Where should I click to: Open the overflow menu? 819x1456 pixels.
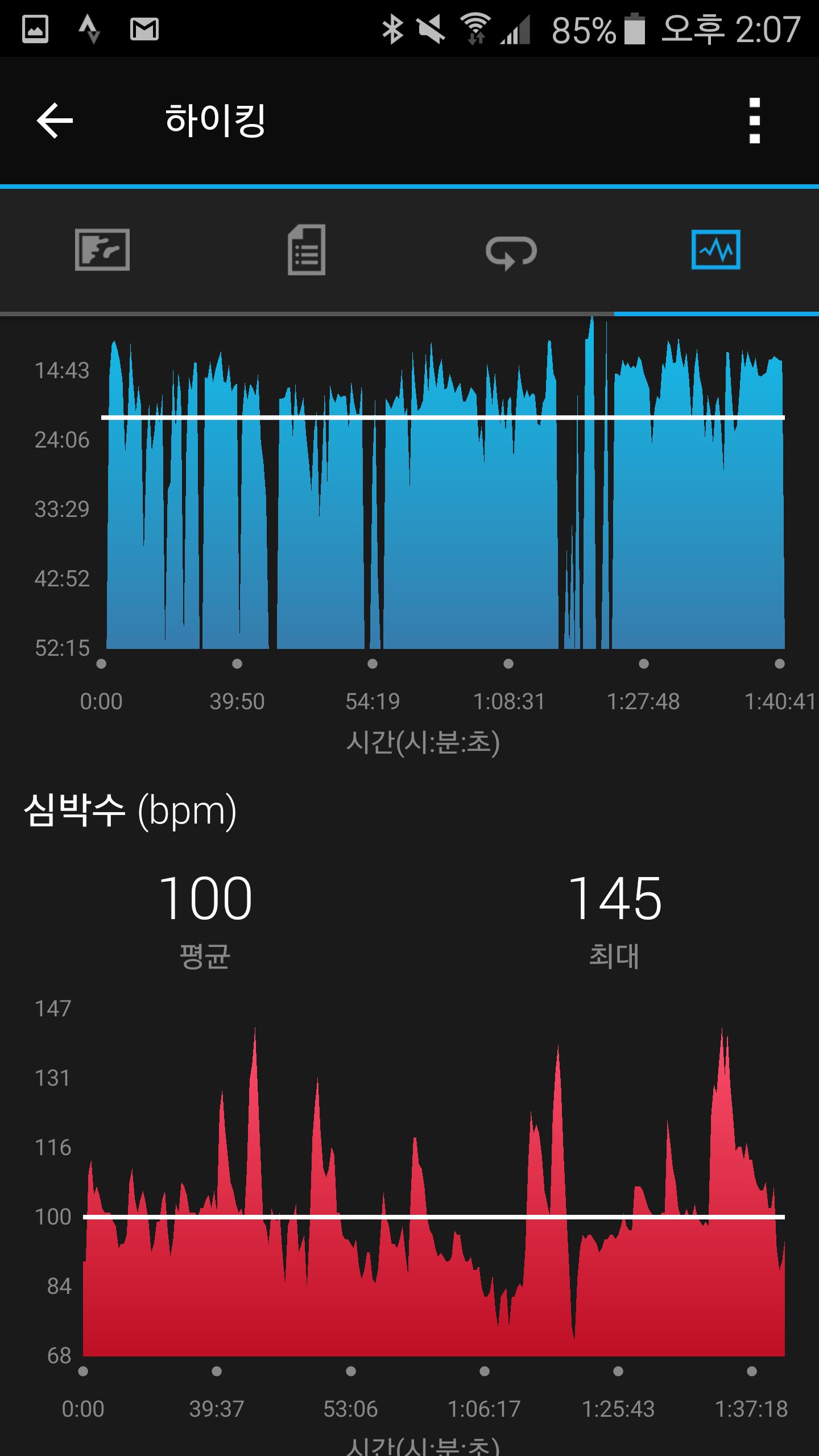pos(754,121)
